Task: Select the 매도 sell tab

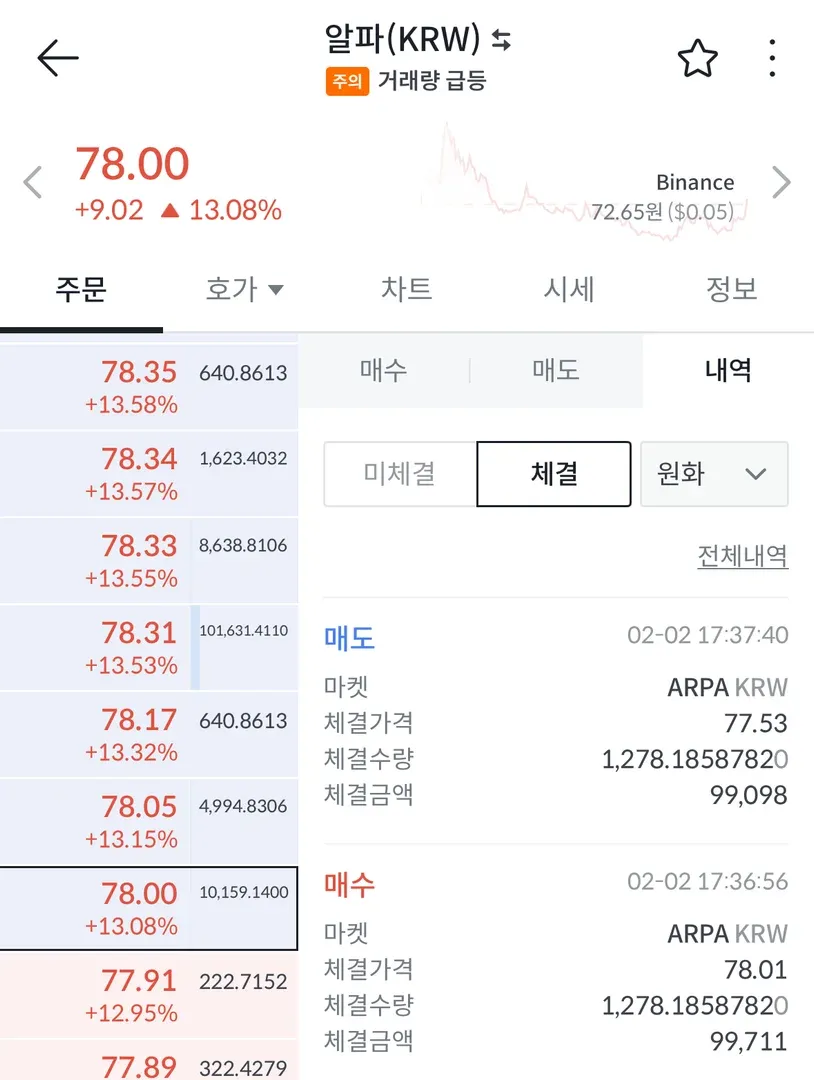Action: 556,371
